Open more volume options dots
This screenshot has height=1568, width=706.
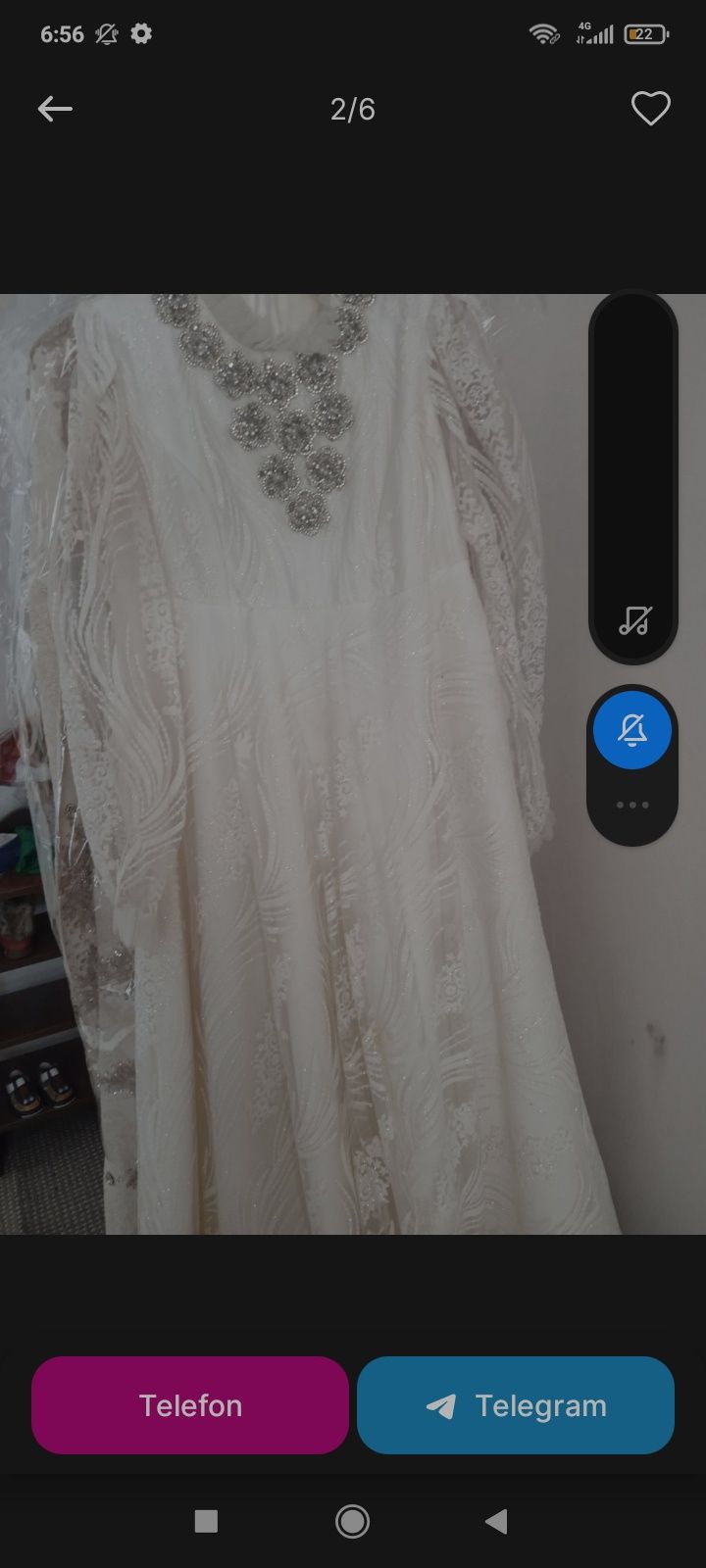(632, 805)
